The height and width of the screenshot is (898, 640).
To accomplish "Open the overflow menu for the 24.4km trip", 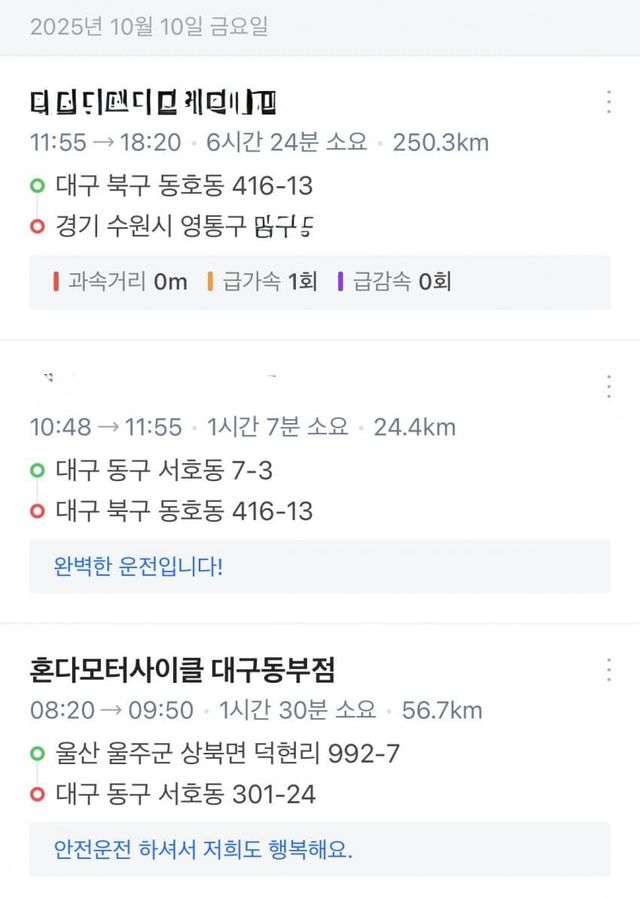I will pos(608,387).
